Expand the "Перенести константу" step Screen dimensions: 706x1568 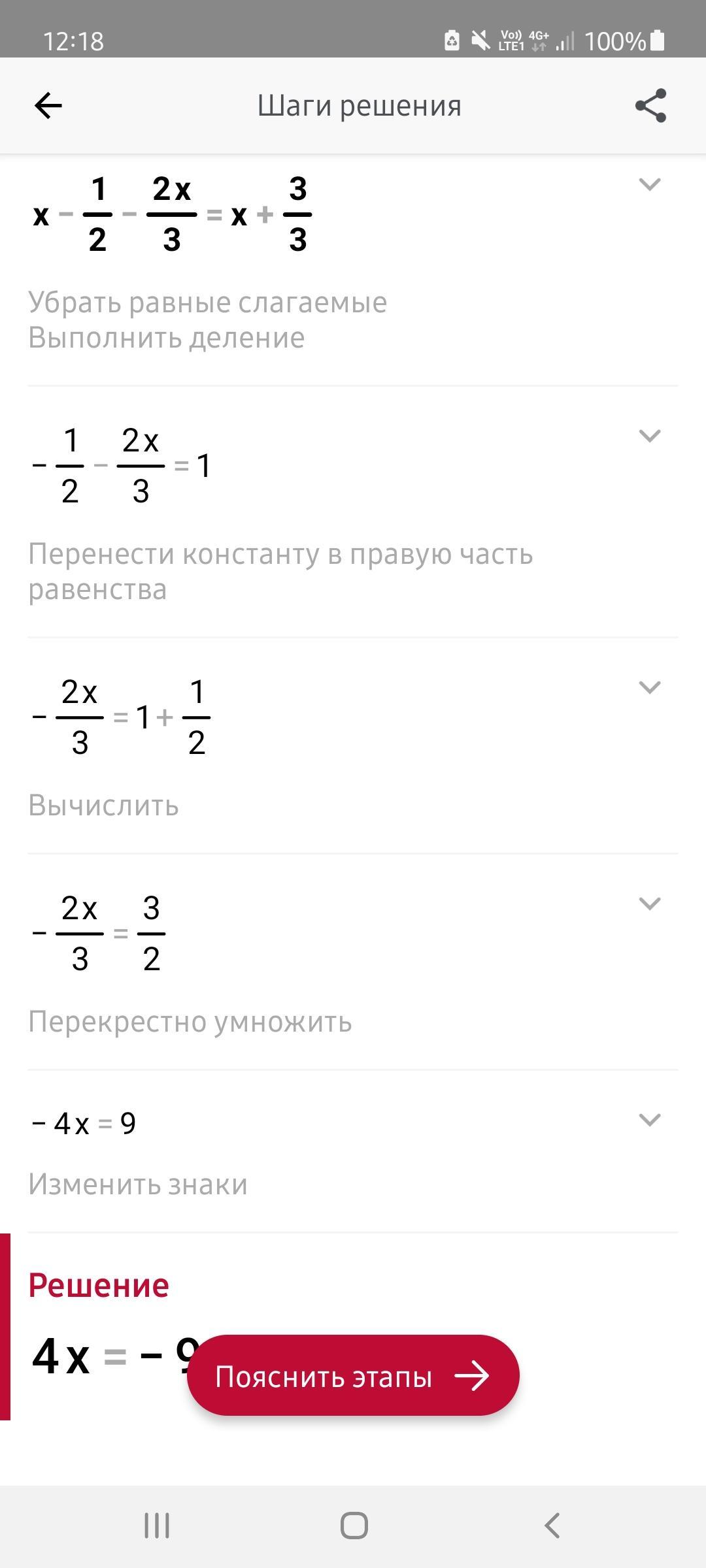[649, 436]
